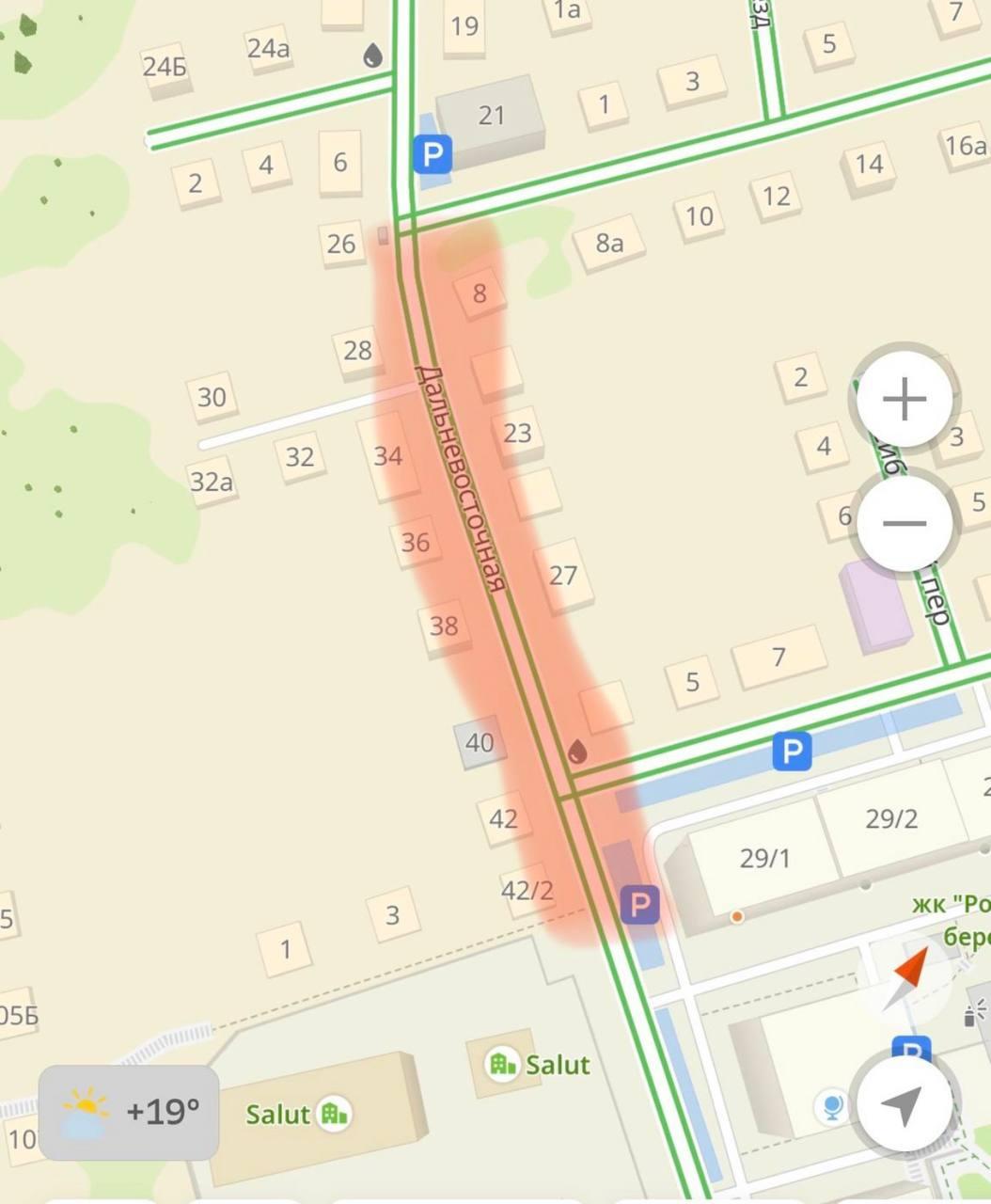Select building 40 on the map
Image resolution: width=991 pixels, height=1204 pixels.
479,743
